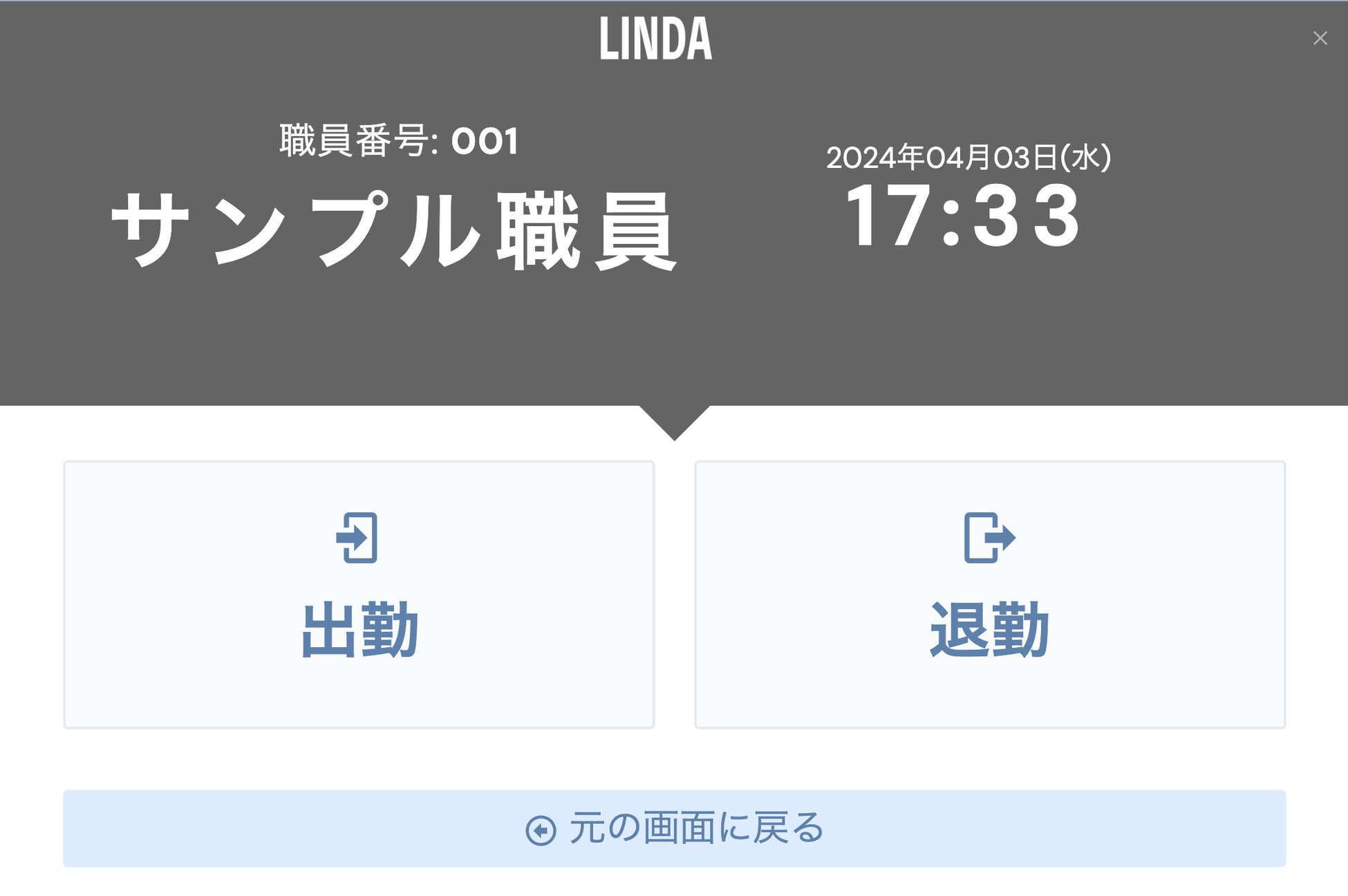Close the screen with the X

pos(1320,38)
